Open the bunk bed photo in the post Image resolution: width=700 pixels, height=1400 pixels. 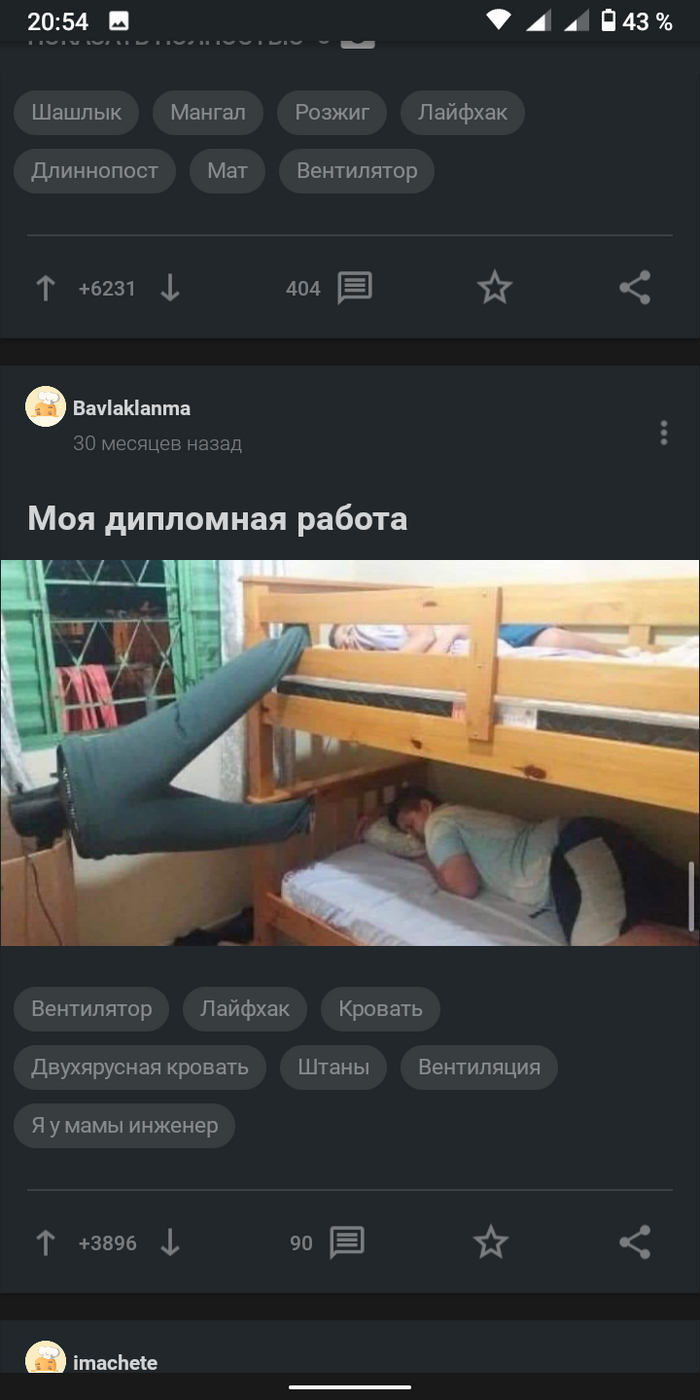tap(350, 752)
